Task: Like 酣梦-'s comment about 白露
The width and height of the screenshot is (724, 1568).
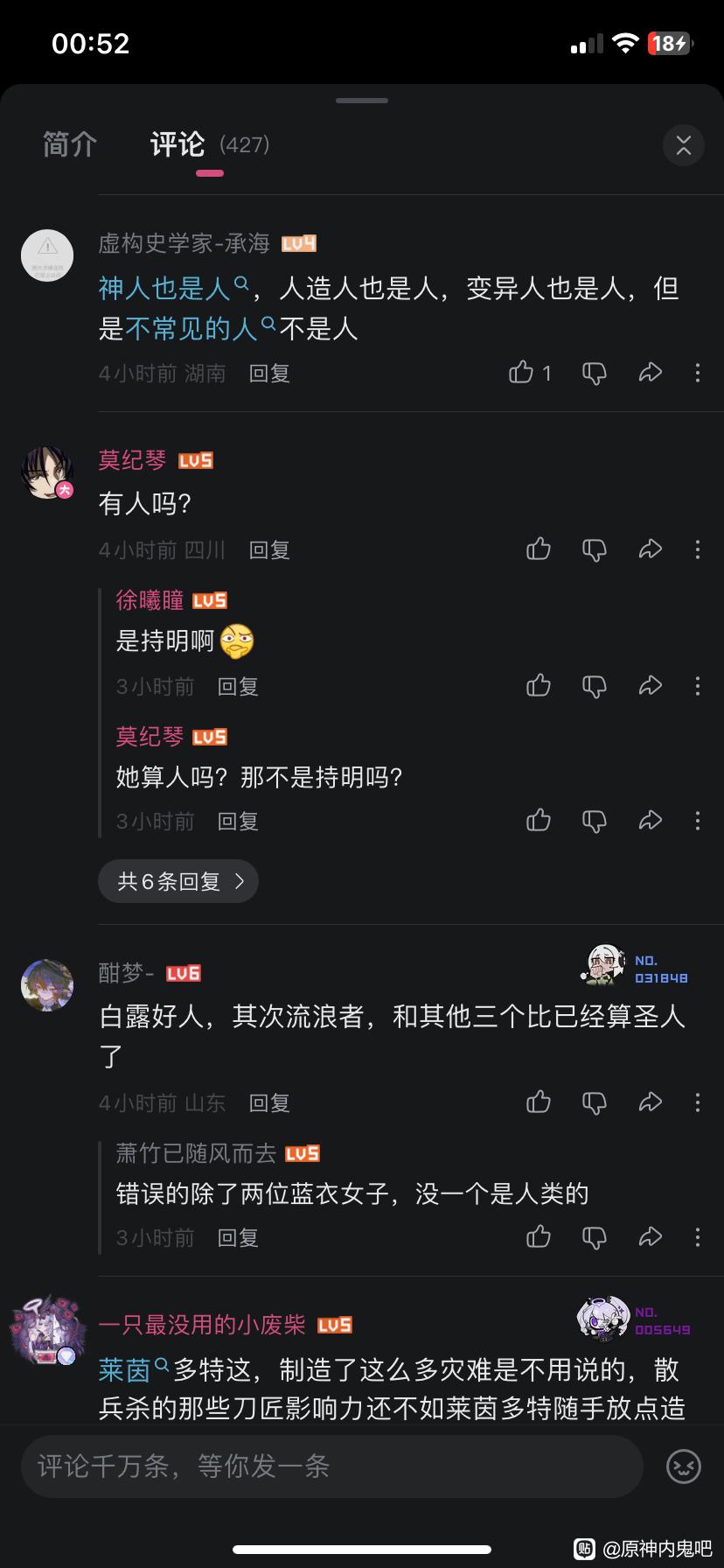Action: (x=539, y=1102)
